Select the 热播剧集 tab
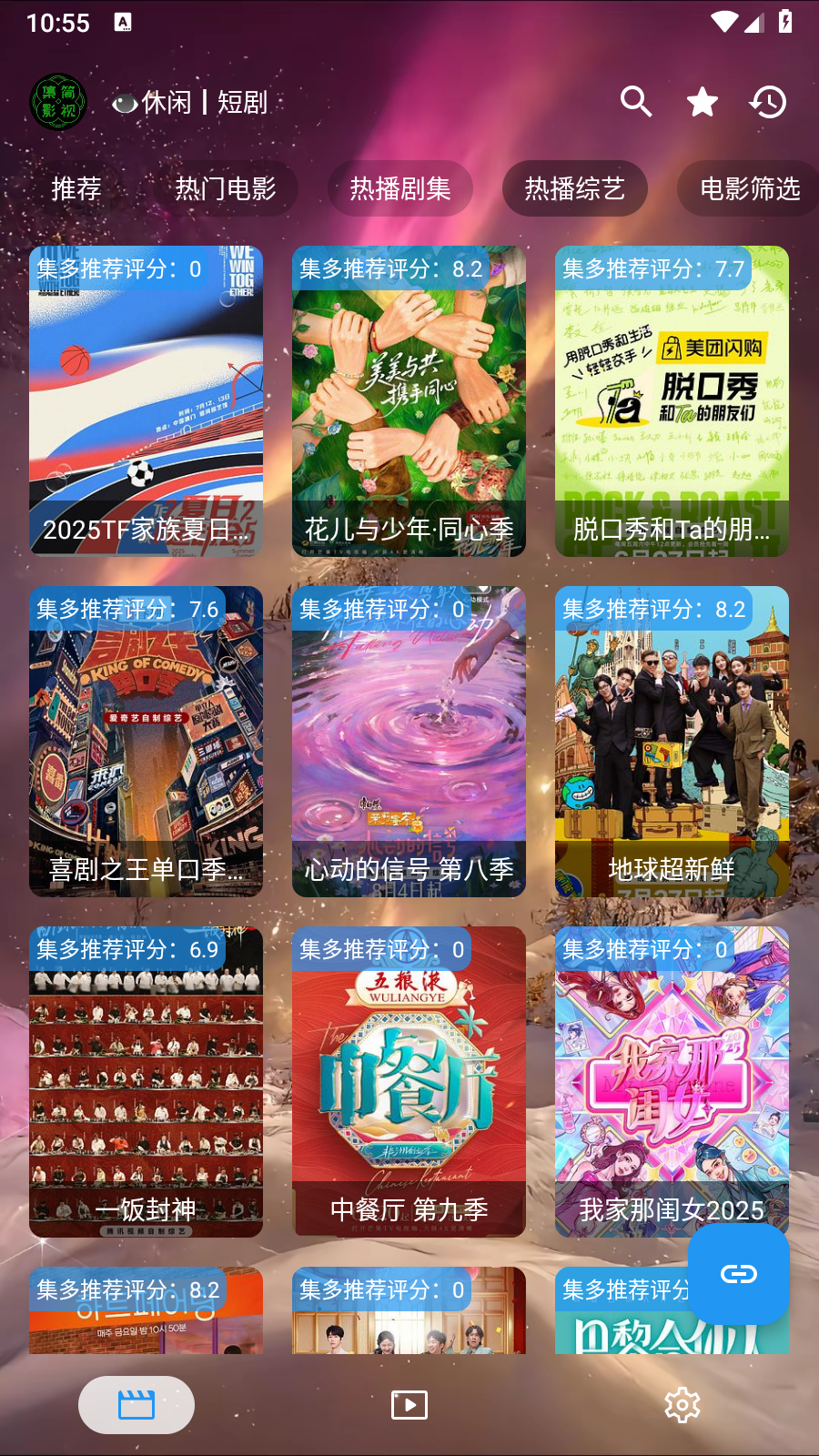Image resolution: width=819 pixels, height=1456 pixels. [400, 188]
